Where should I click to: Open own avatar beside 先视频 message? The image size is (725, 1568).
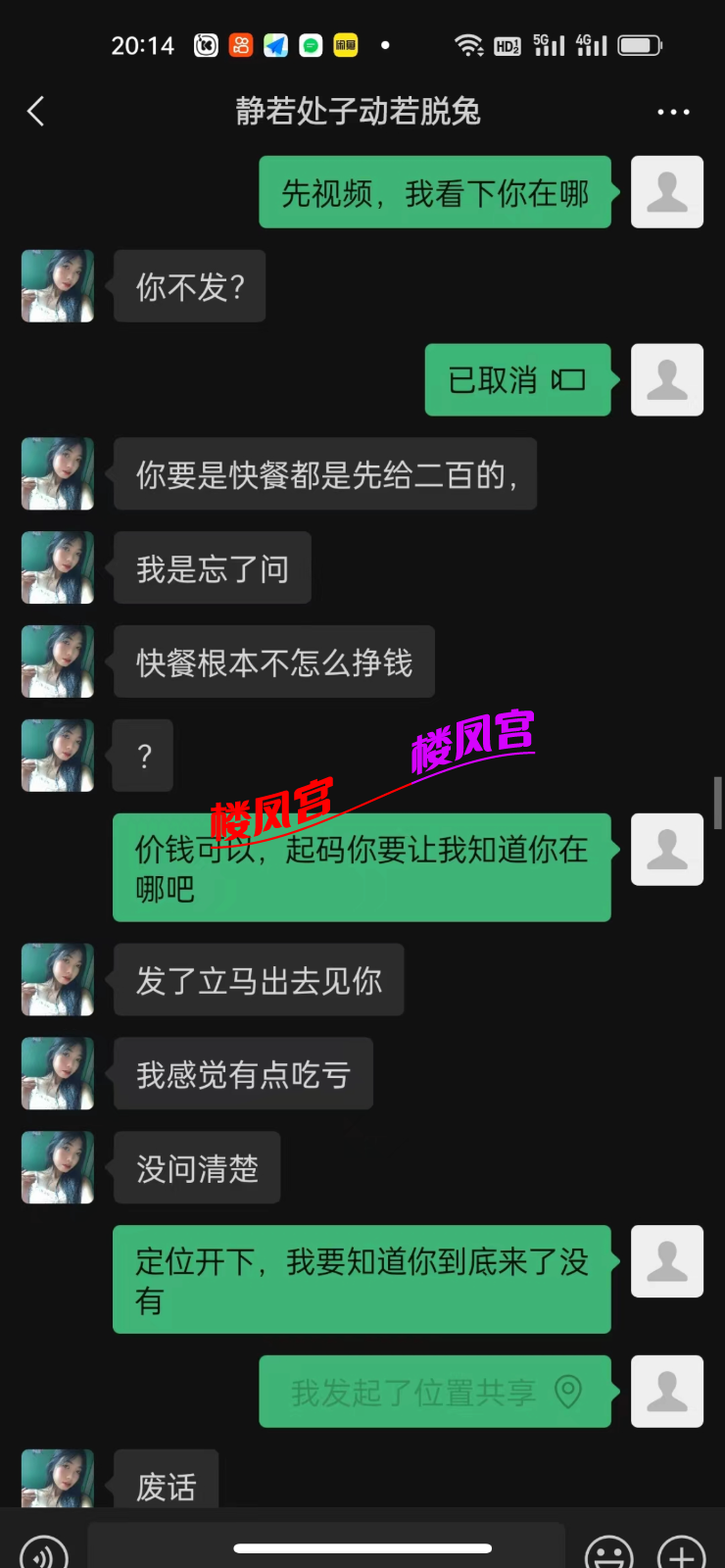[x=666, y=192]
